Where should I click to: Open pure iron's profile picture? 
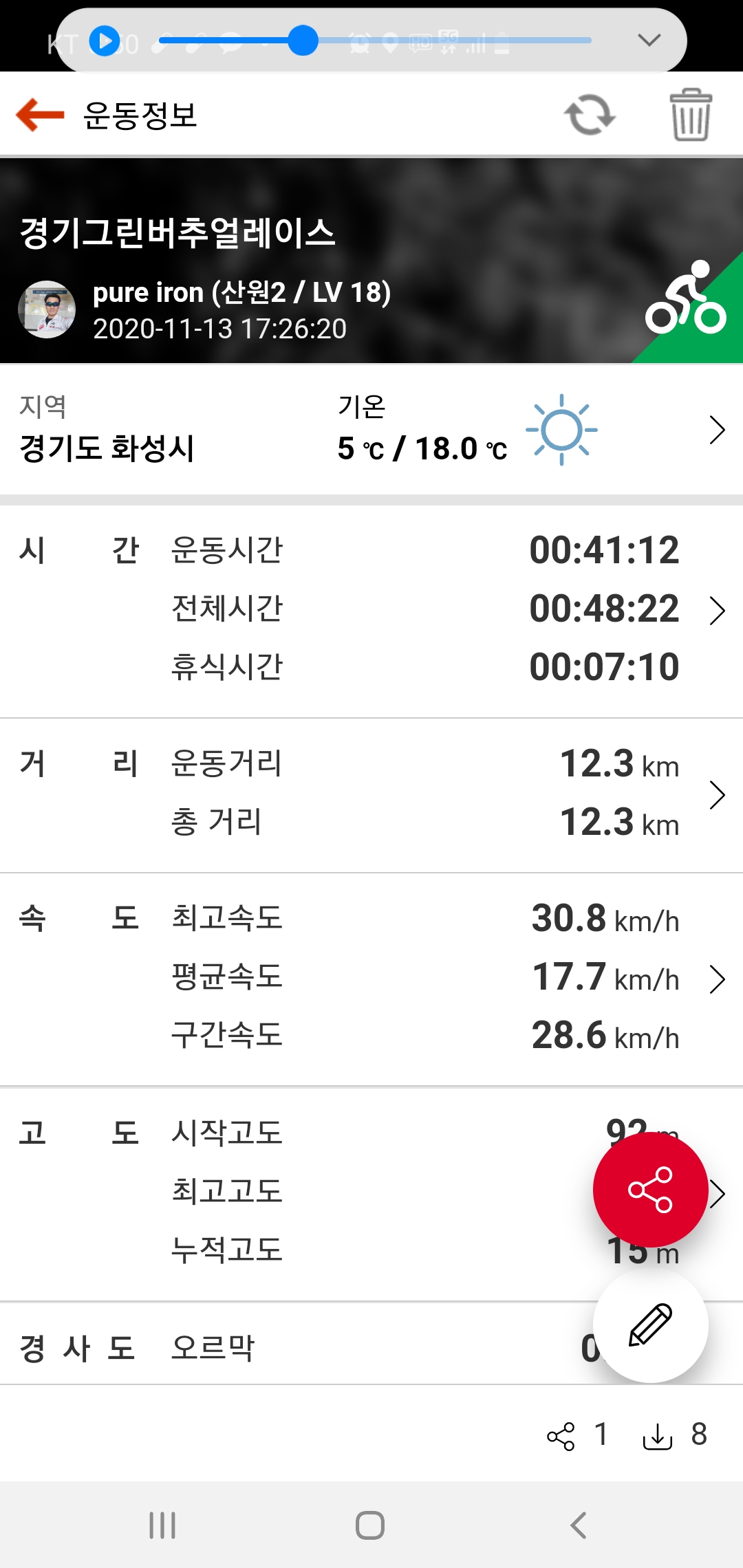47,309
